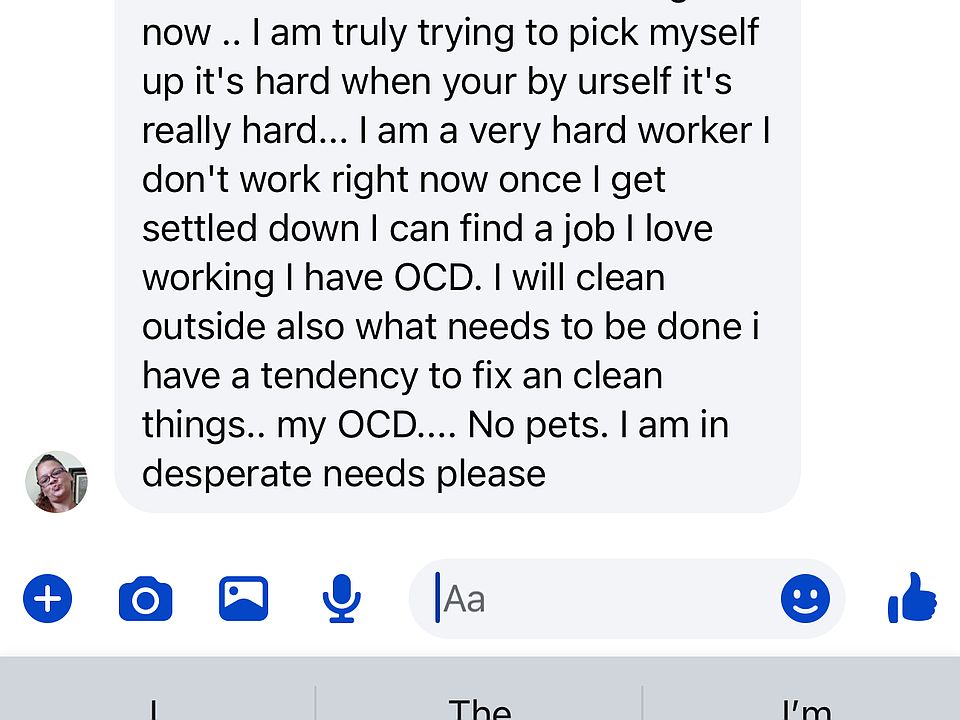Image resolution: width=960 pixels, height=720 pixels.
Task: Tap the Aa message input field
Action: (600, 599)
